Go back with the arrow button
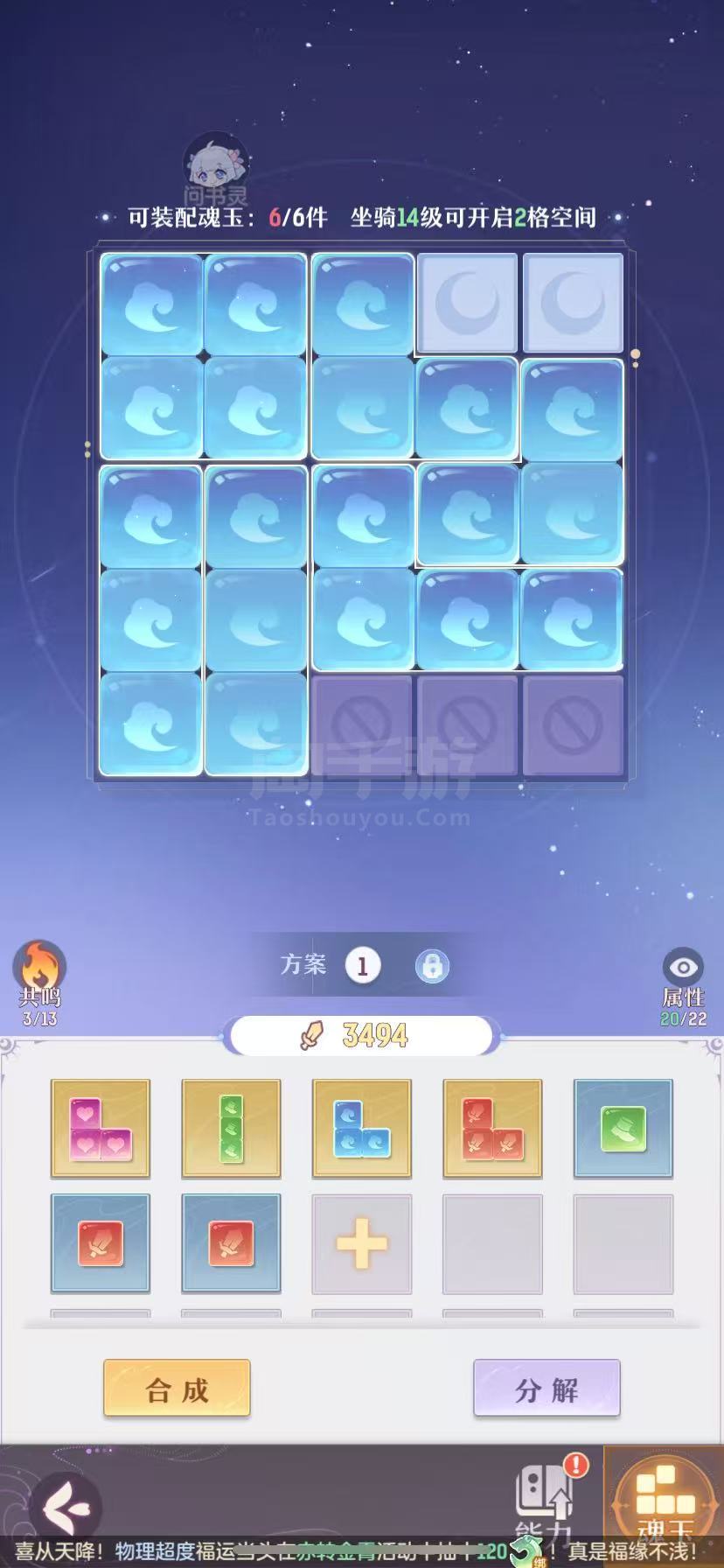The height and width of the screenshot is (1568, 724). 66,1507
